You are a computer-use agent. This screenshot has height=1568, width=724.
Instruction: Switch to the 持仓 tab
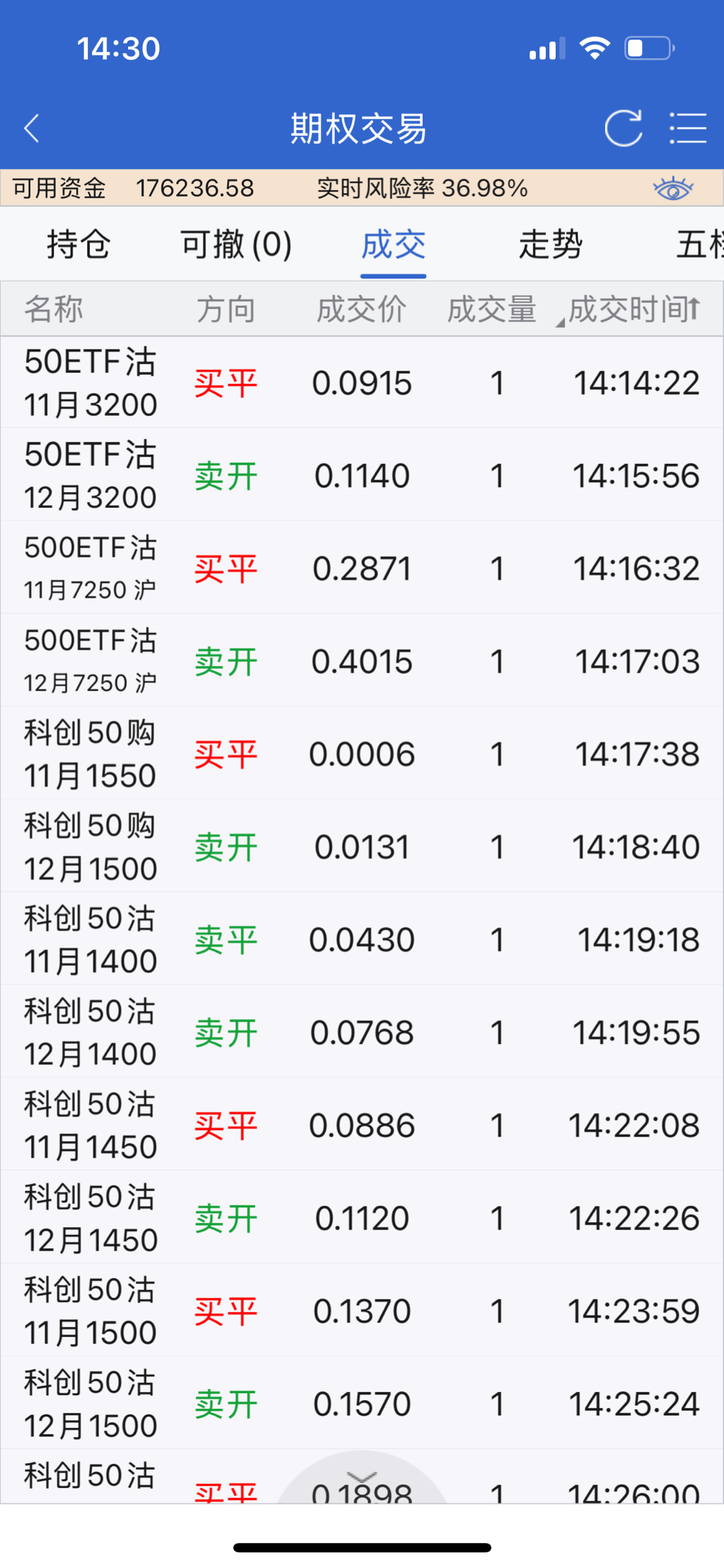point(78,245)
